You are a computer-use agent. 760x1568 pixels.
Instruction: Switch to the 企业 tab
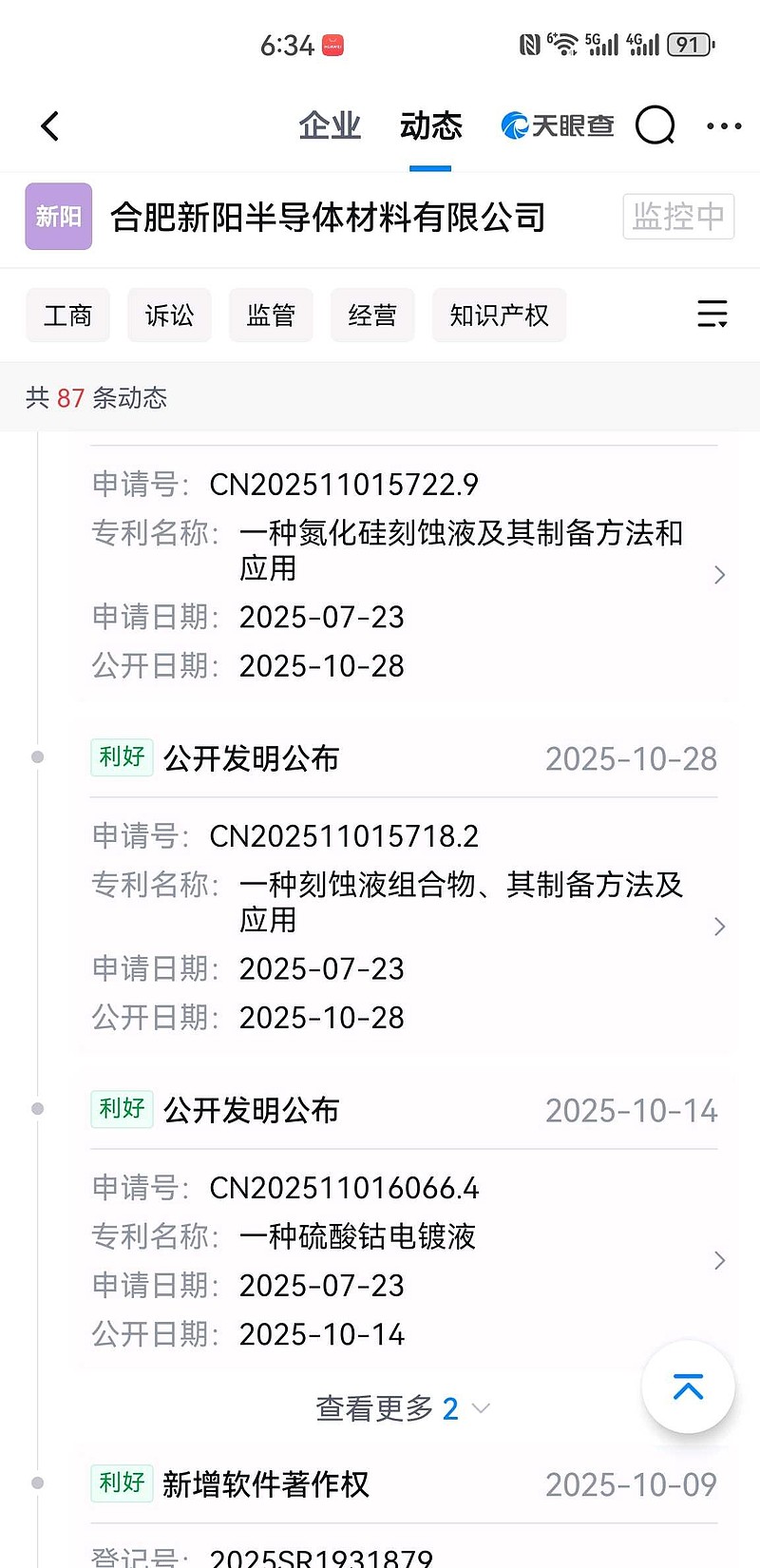click(330, 124)
